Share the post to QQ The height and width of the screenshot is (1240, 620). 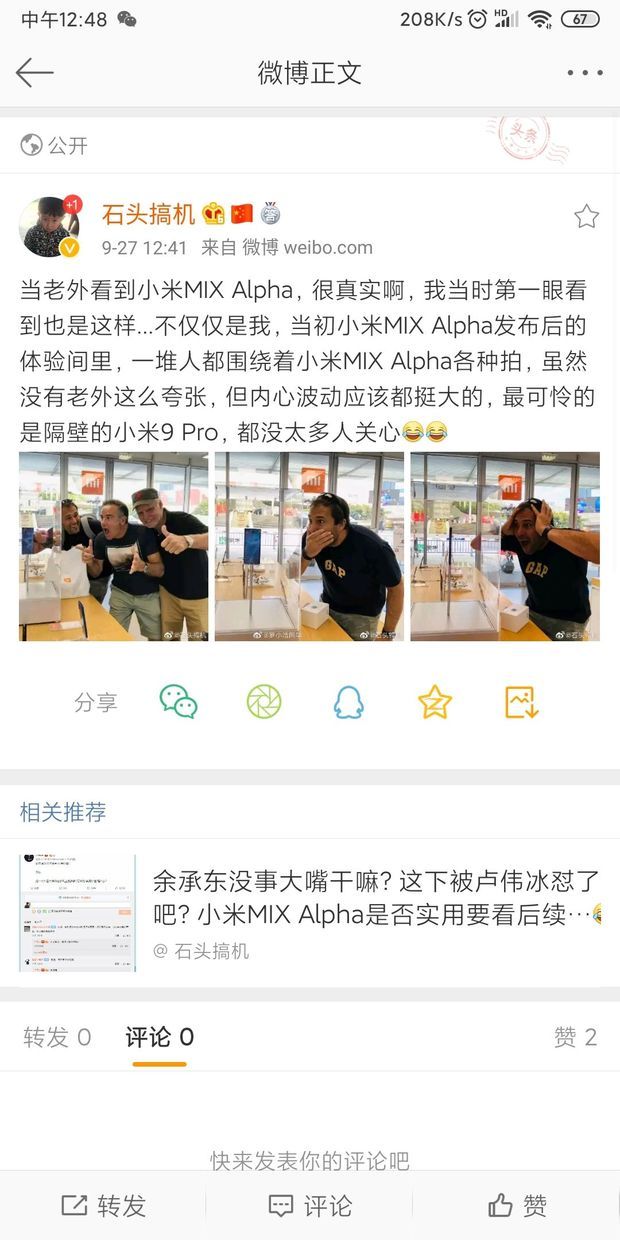[x=349, y=702]
